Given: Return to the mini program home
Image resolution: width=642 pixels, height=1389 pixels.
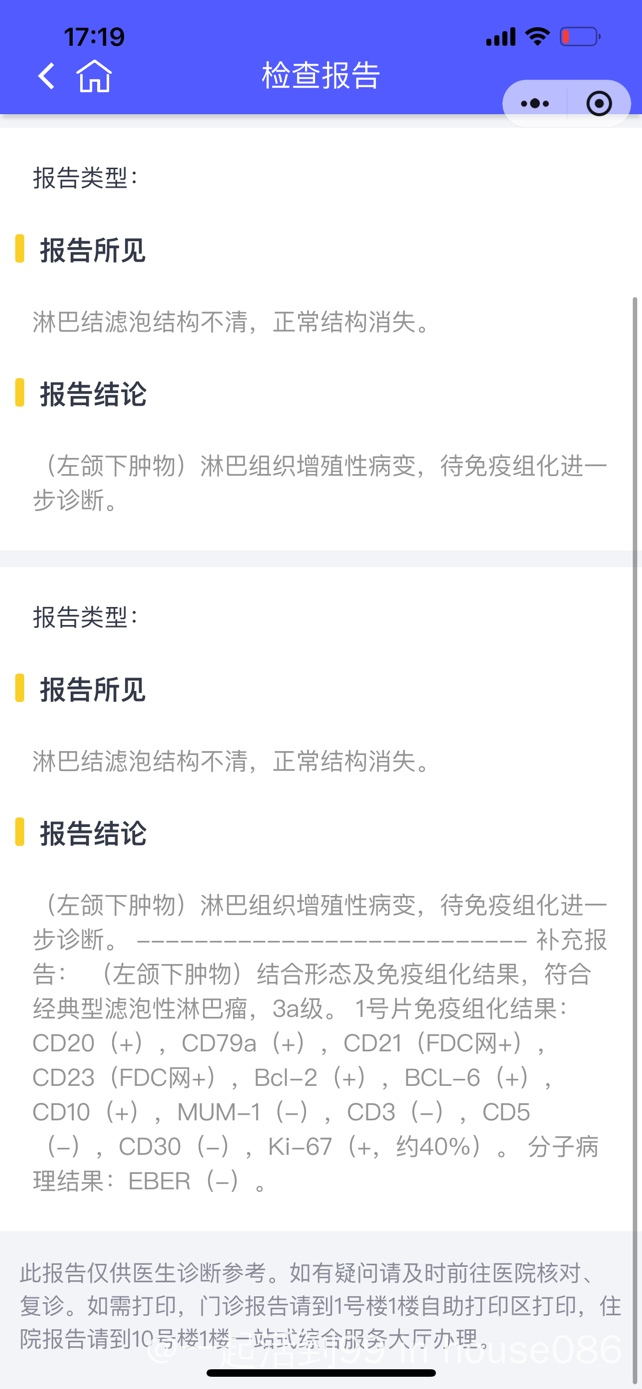Looking at the screenshot, I should [94, 76].
